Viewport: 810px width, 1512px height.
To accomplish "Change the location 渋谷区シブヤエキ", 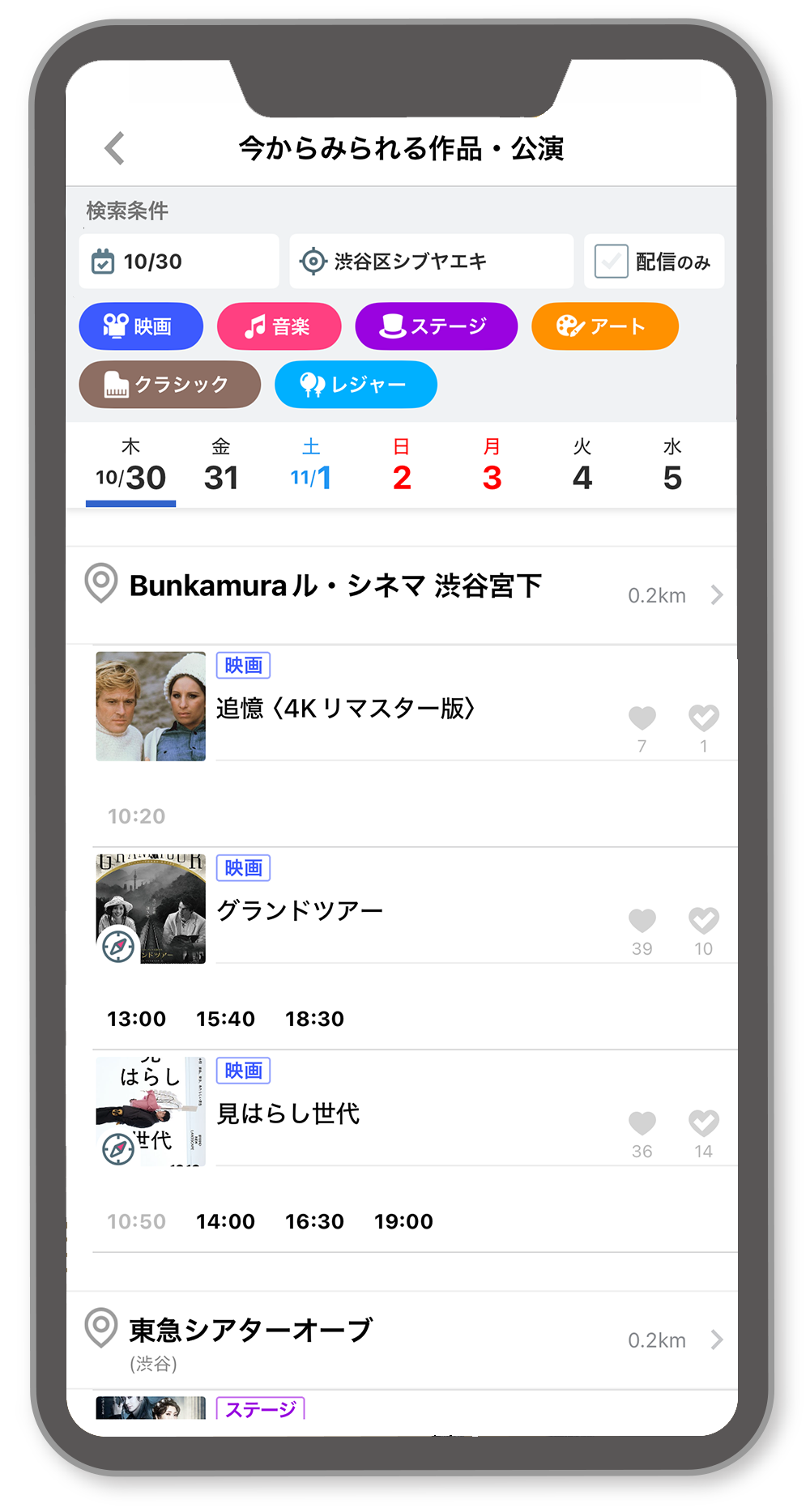I will coord(430,262).
